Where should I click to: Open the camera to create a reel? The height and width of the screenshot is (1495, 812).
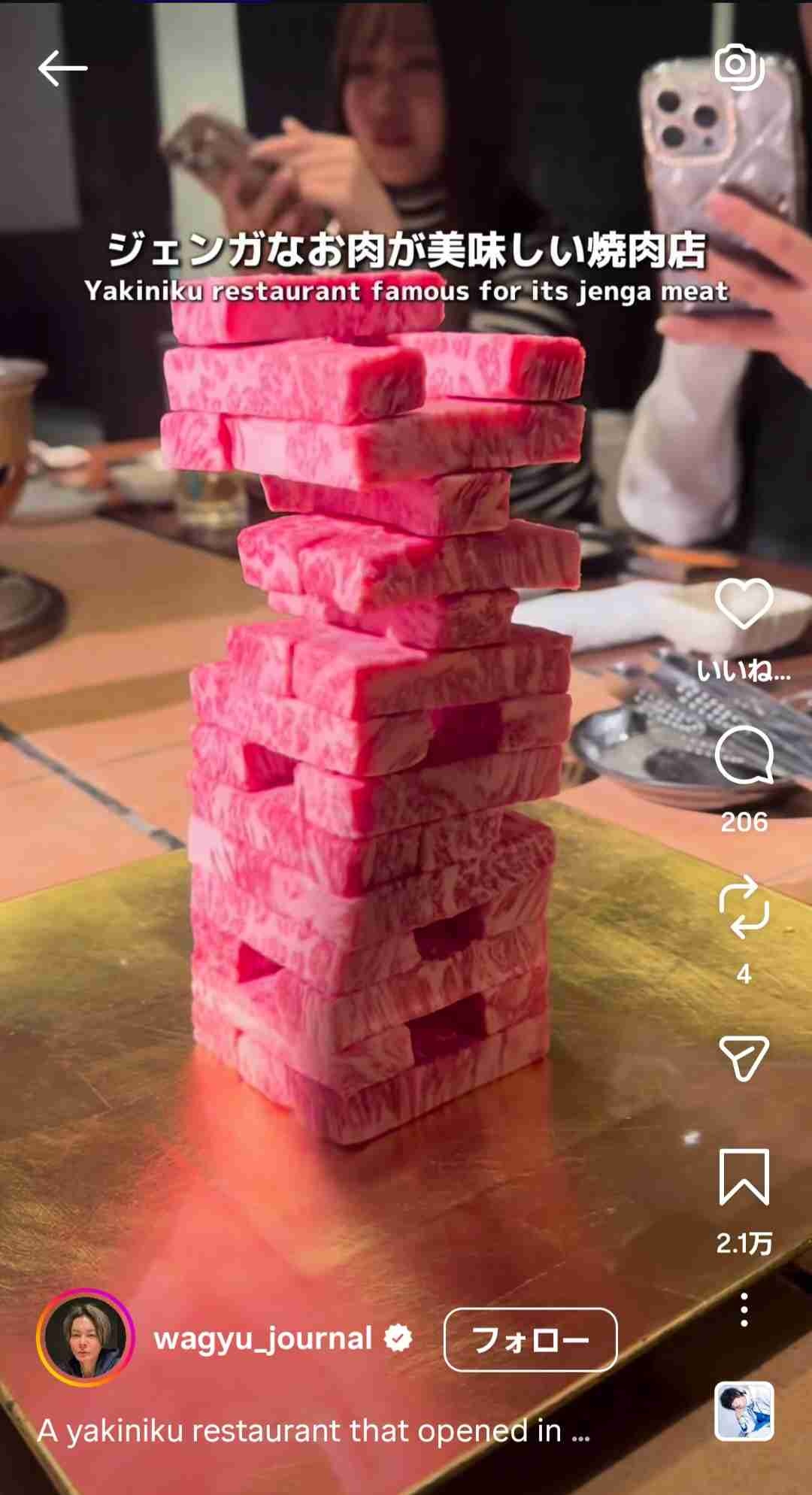coord(738,66)
